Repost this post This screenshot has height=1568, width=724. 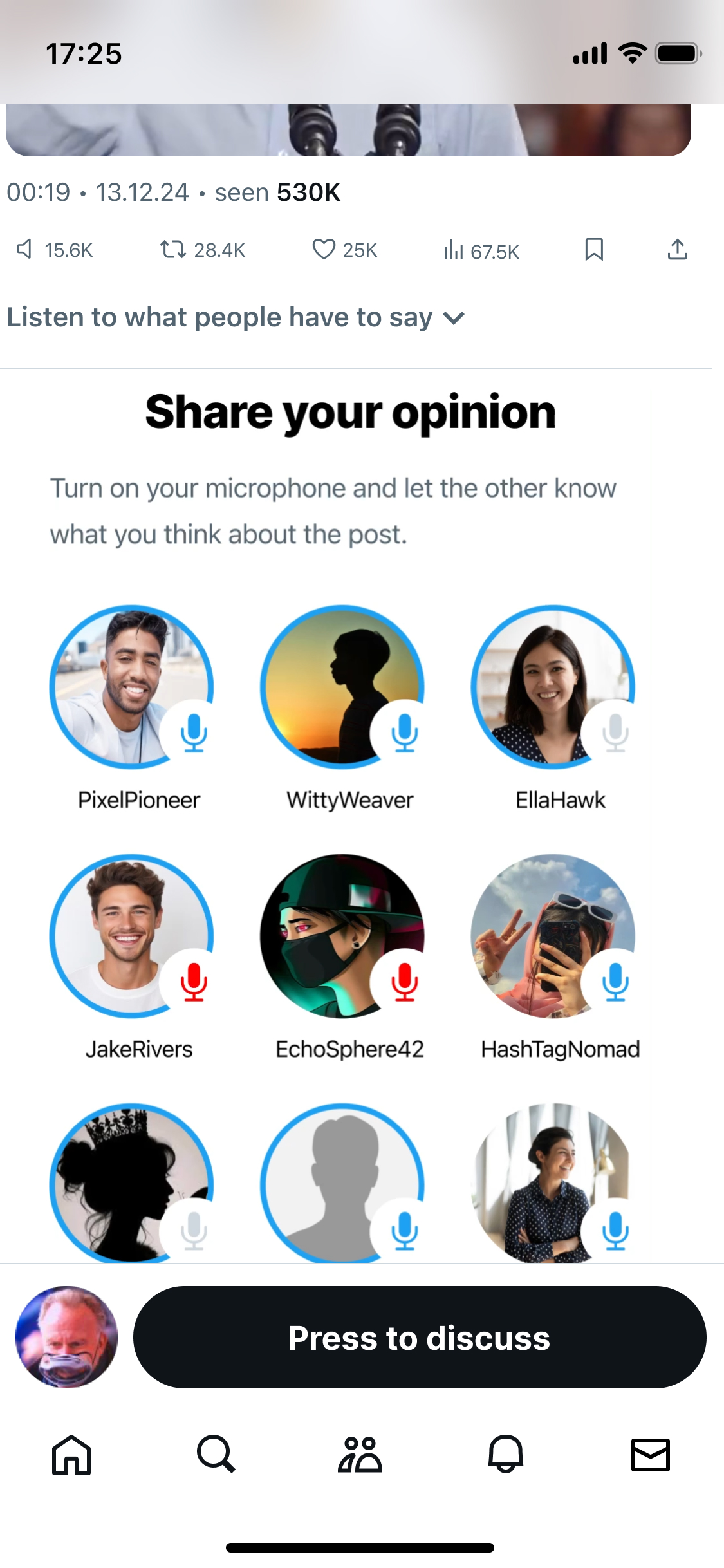click(x=172, y=249)
